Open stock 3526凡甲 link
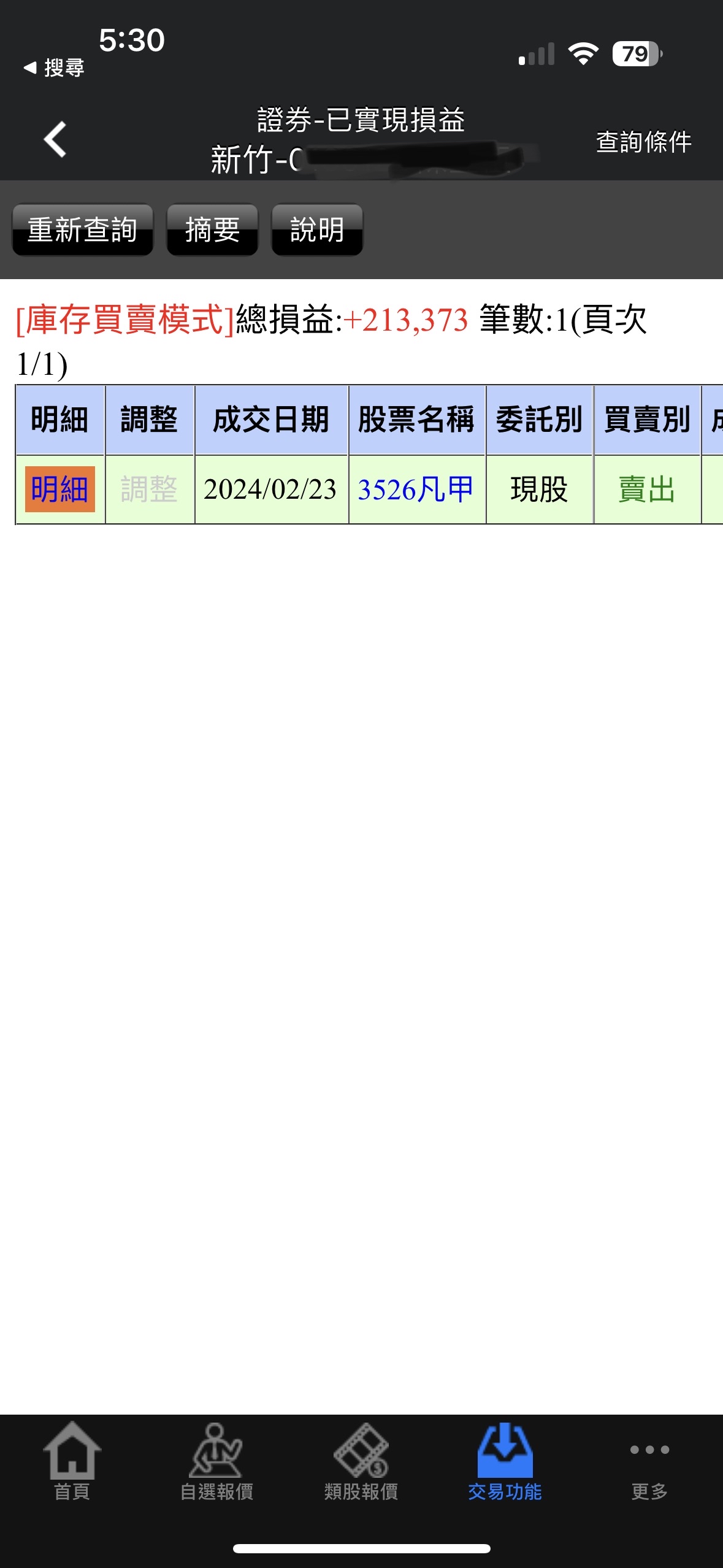 (x=416, y=490)
